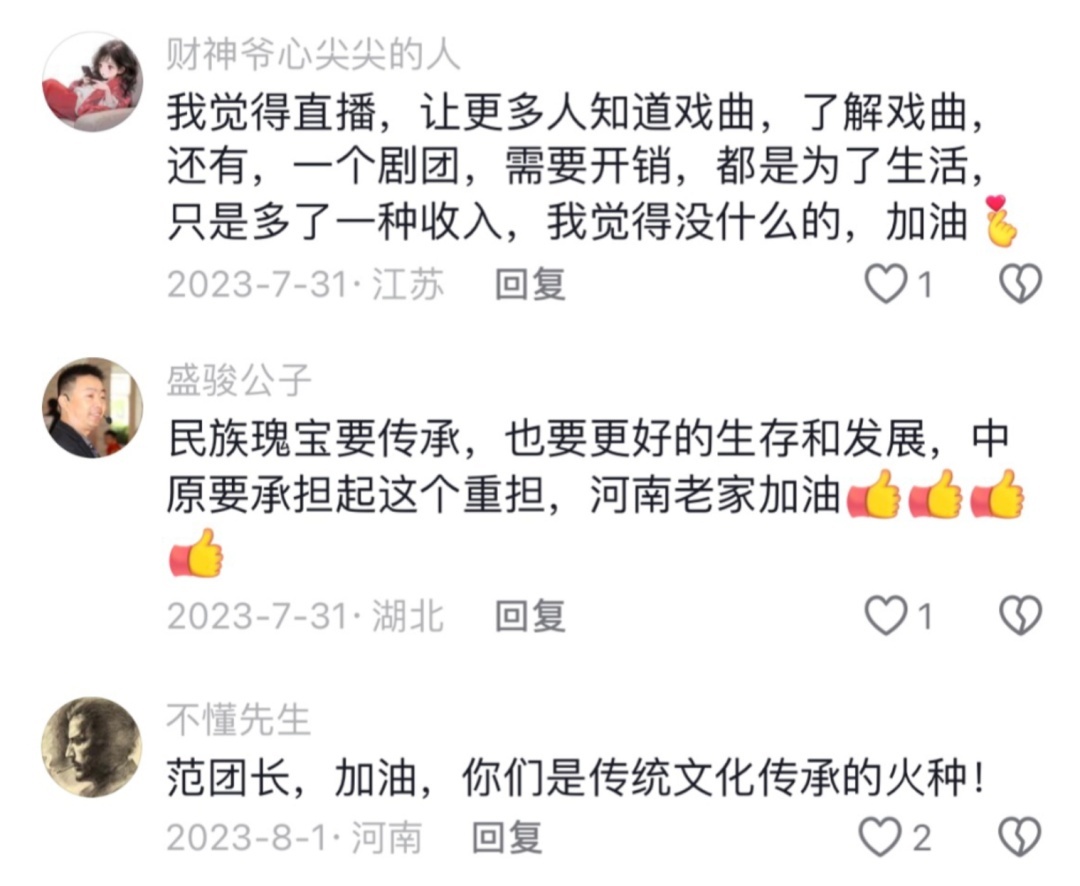Reply to 不懂先生's comment
Image resolution: width=1080 pixels, height=886 pixels.
click(506, 837)
